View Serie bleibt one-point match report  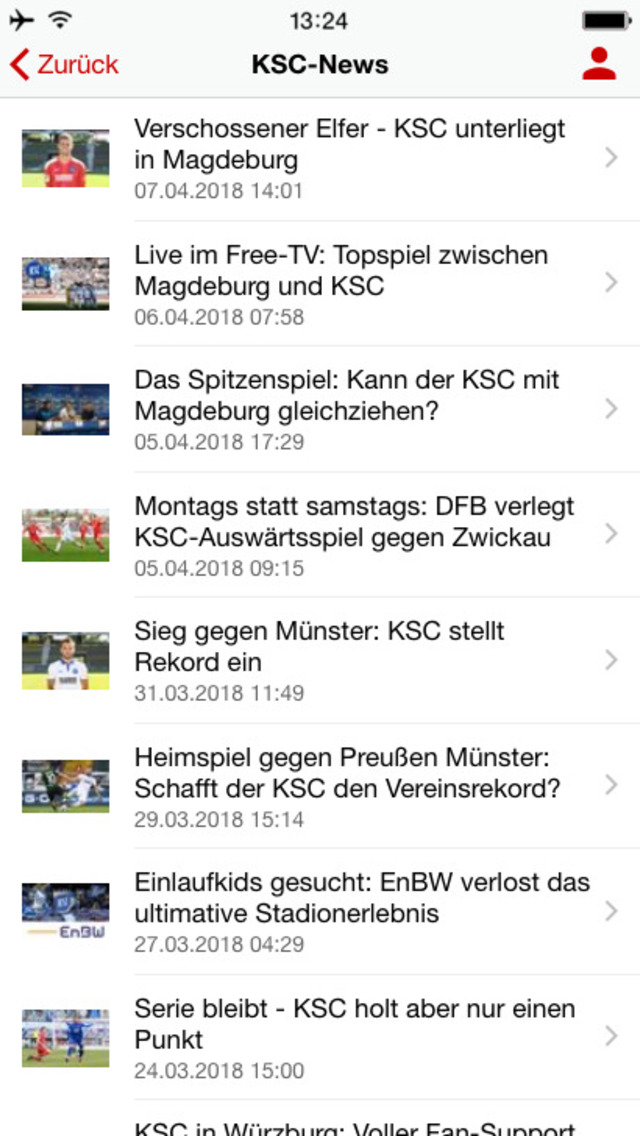350,1037
